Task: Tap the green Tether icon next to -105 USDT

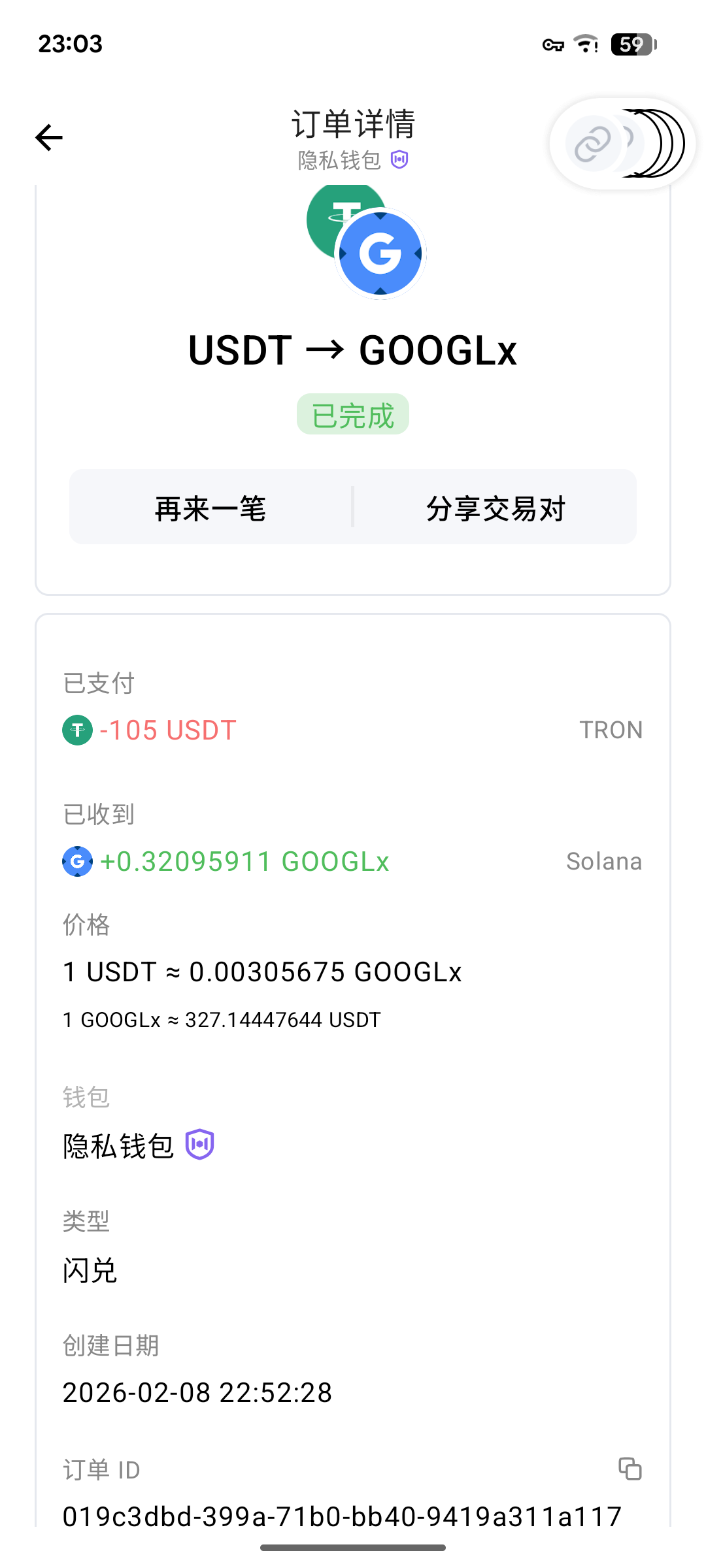Action: click(x=76, y=730)
